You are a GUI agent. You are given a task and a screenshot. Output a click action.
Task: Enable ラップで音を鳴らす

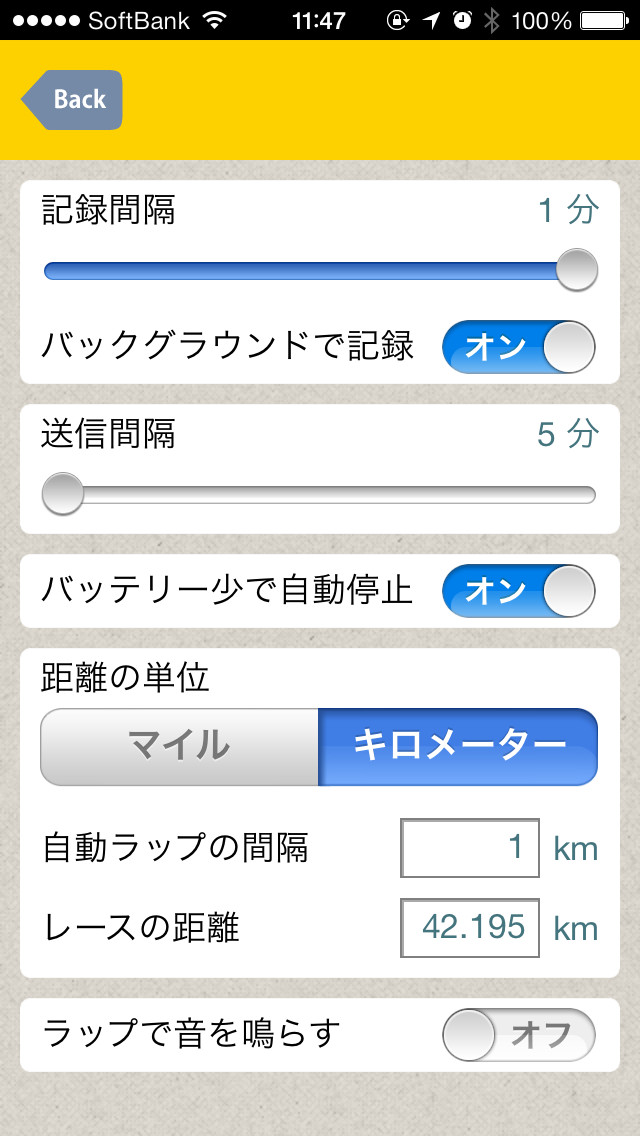tap(518, 1035)
